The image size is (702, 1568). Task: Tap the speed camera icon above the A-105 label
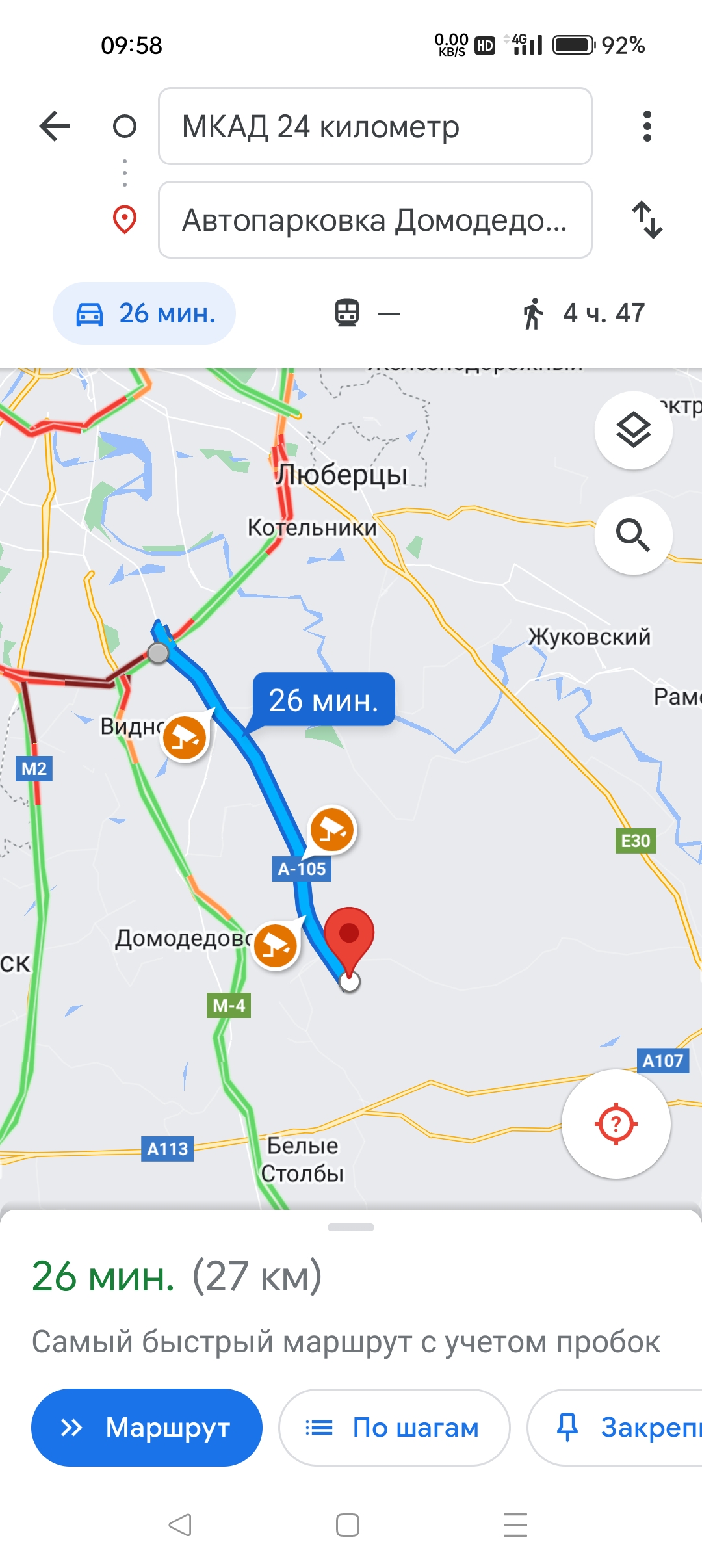[333, 830]
